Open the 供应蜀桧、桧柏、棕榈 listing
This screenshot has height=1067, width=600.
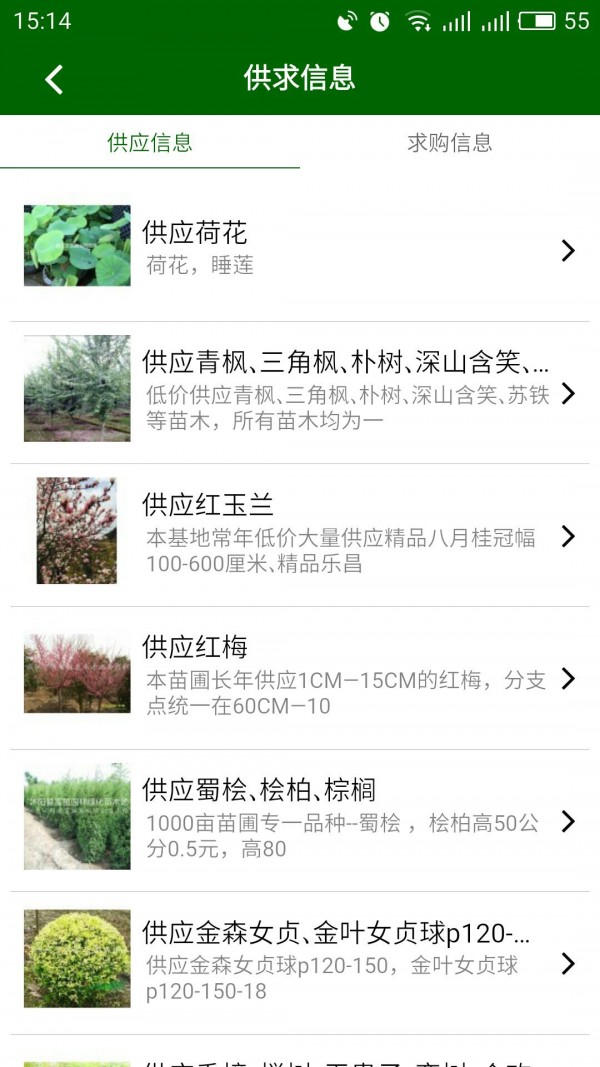coord(300,821)
